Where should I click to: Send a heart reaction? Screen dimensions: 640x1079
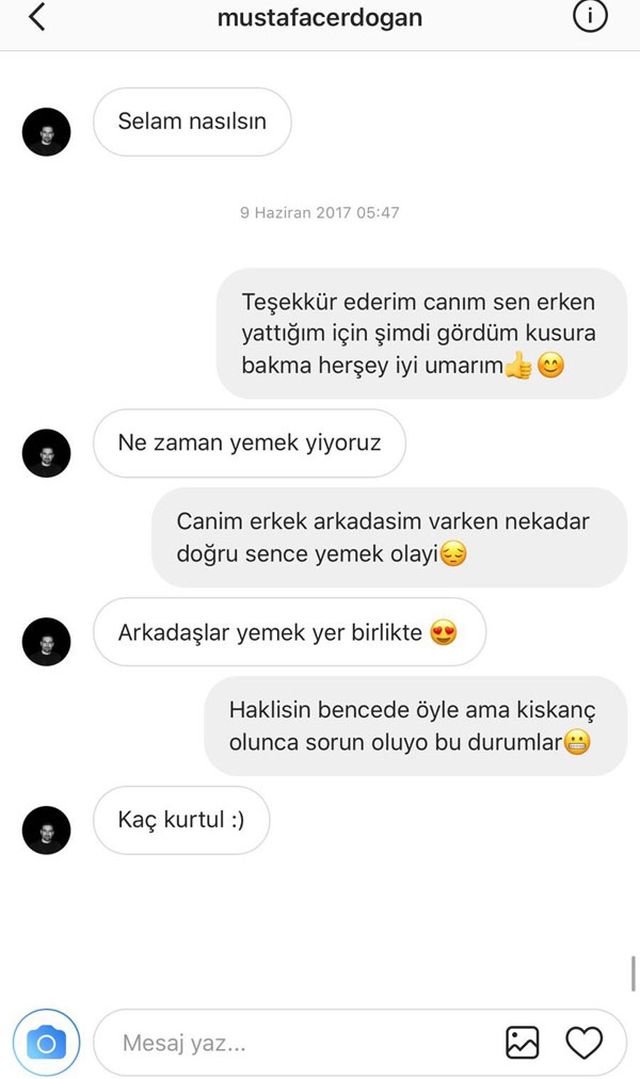(584, 1043)
